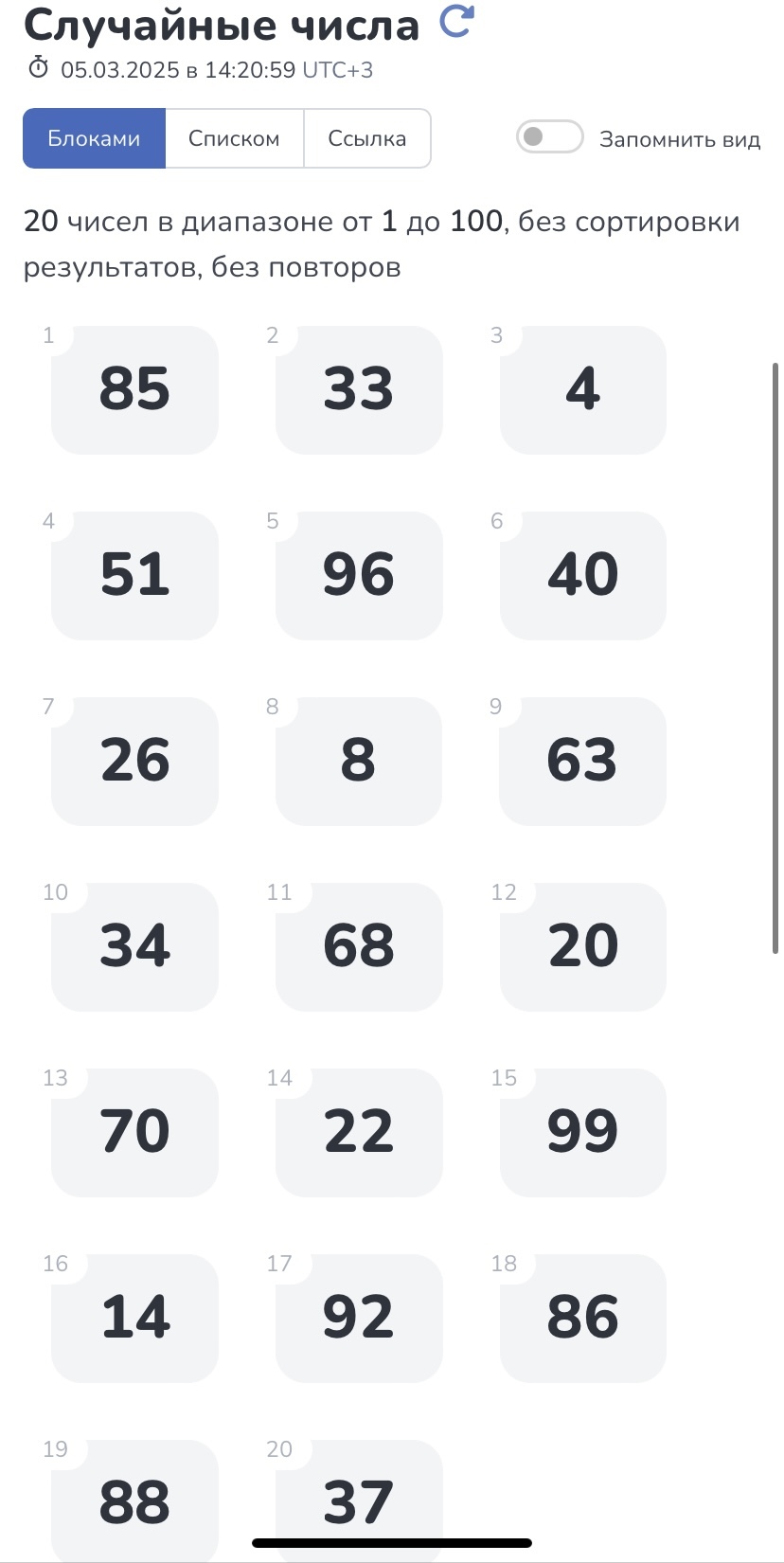Enable the Запомнить вид toggle
The image size is (784, 1563).
click(x=549, y=137)
